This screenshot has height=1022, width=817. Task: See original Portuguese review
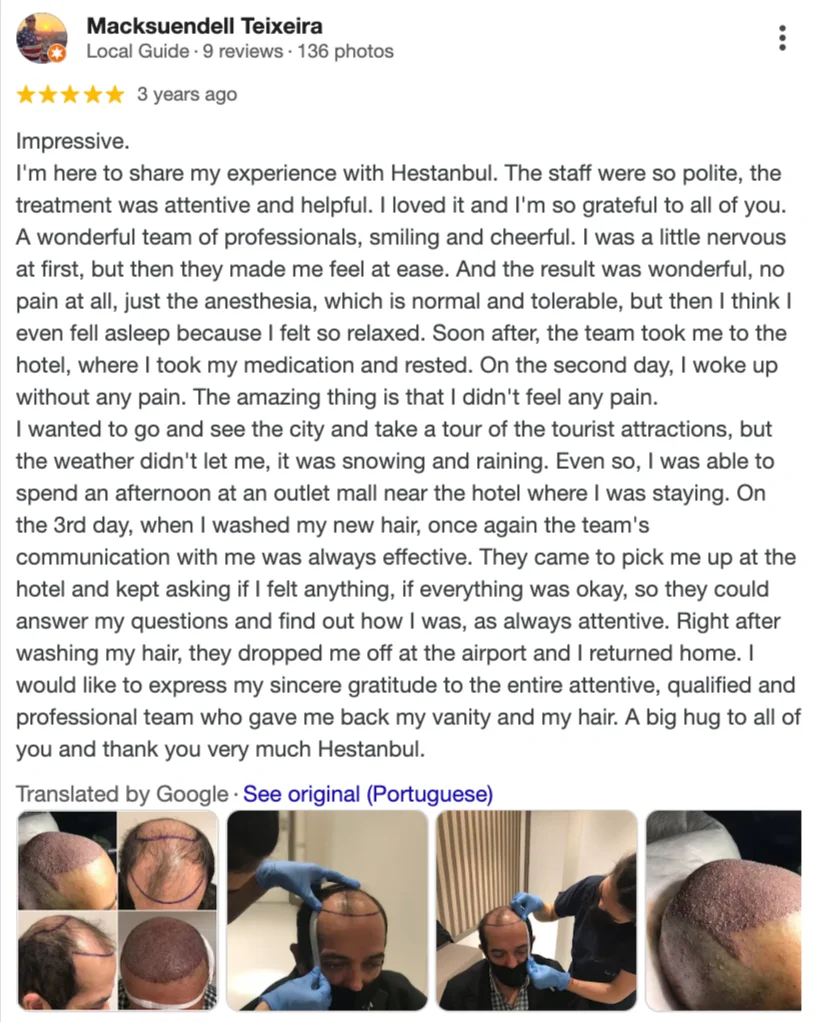point(368,794)
